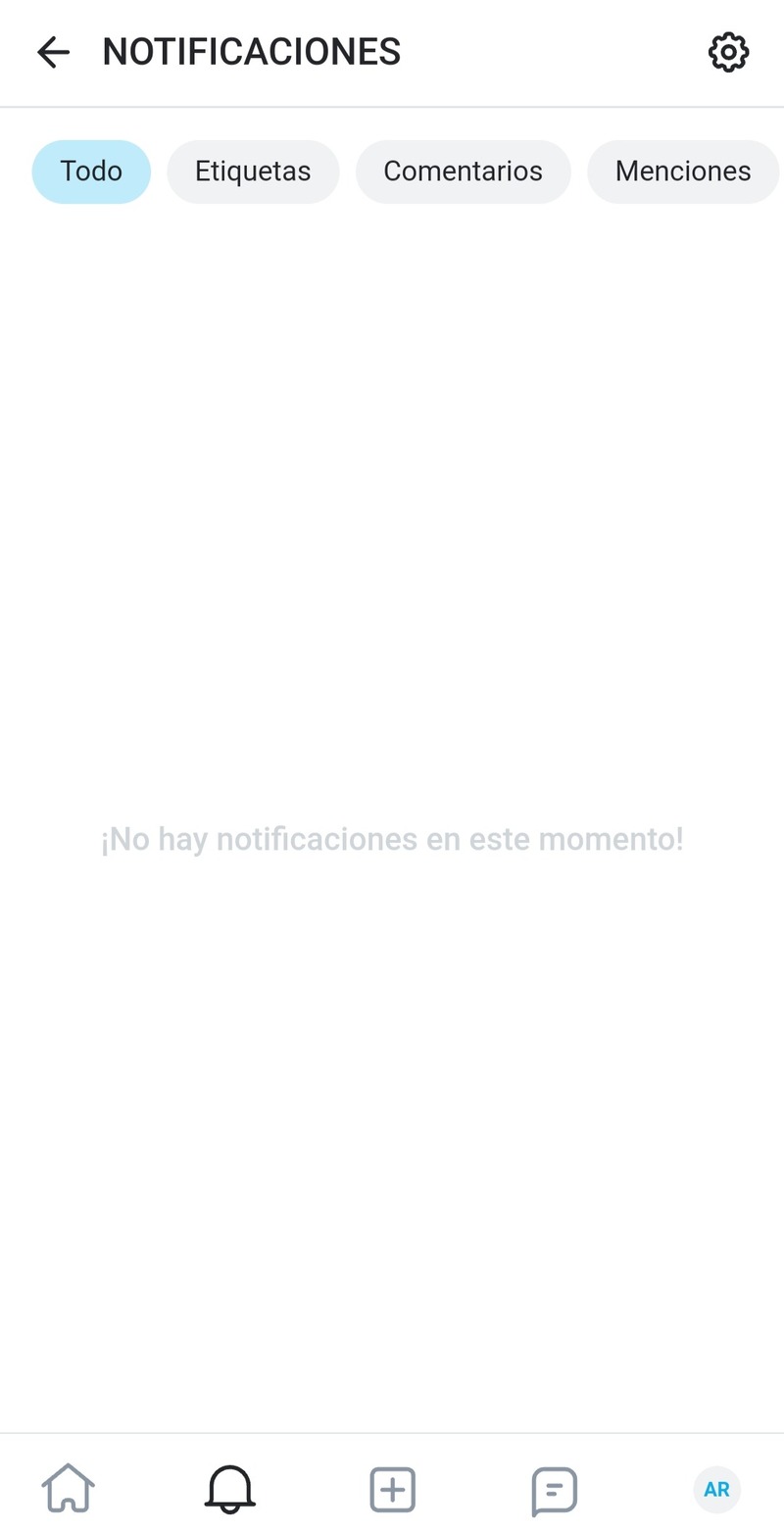
Task: Filter notifications by Etiquetas
Action: [x=253, y=172]
